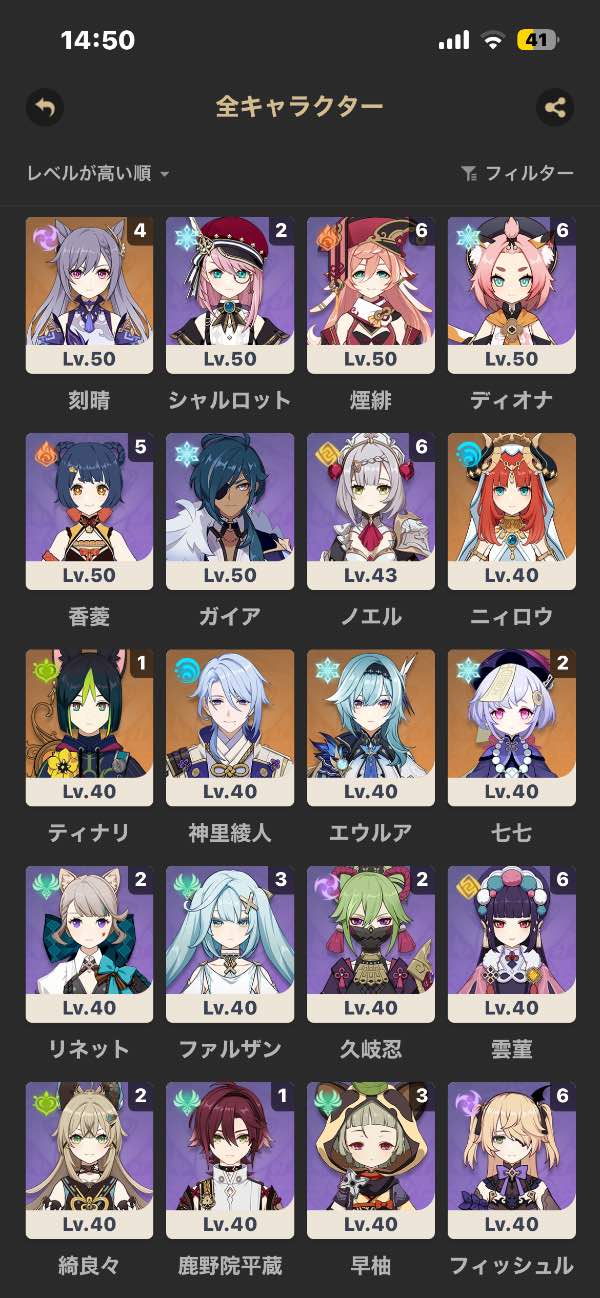Screen dimensions: 600x1298
Task: Open ディオナ character card
Action: tap(511, 294)
